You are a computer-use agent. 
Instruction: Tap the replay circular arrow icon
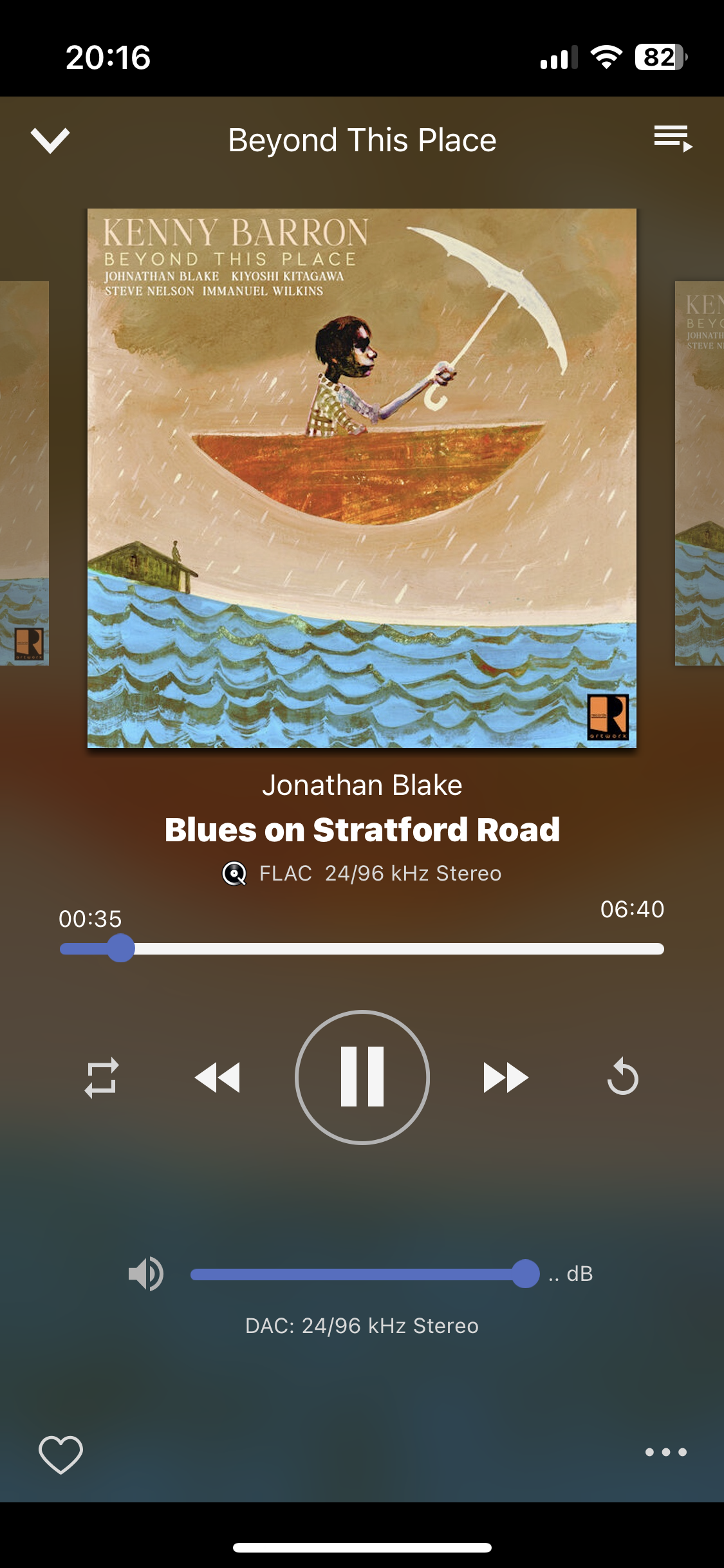[622, 1077]
